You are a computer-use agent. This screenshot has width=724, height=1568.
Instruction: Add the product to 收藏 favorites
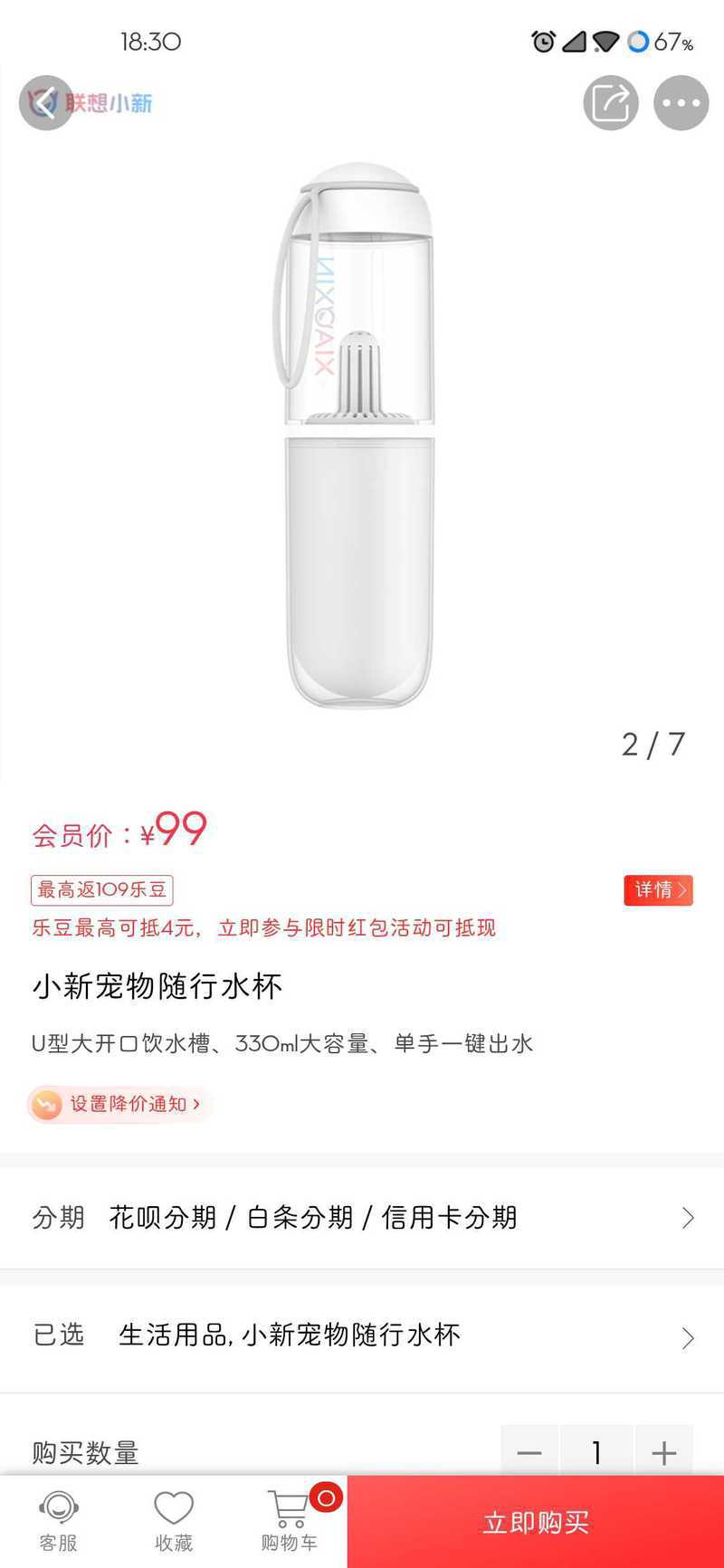pos(173,1522)
